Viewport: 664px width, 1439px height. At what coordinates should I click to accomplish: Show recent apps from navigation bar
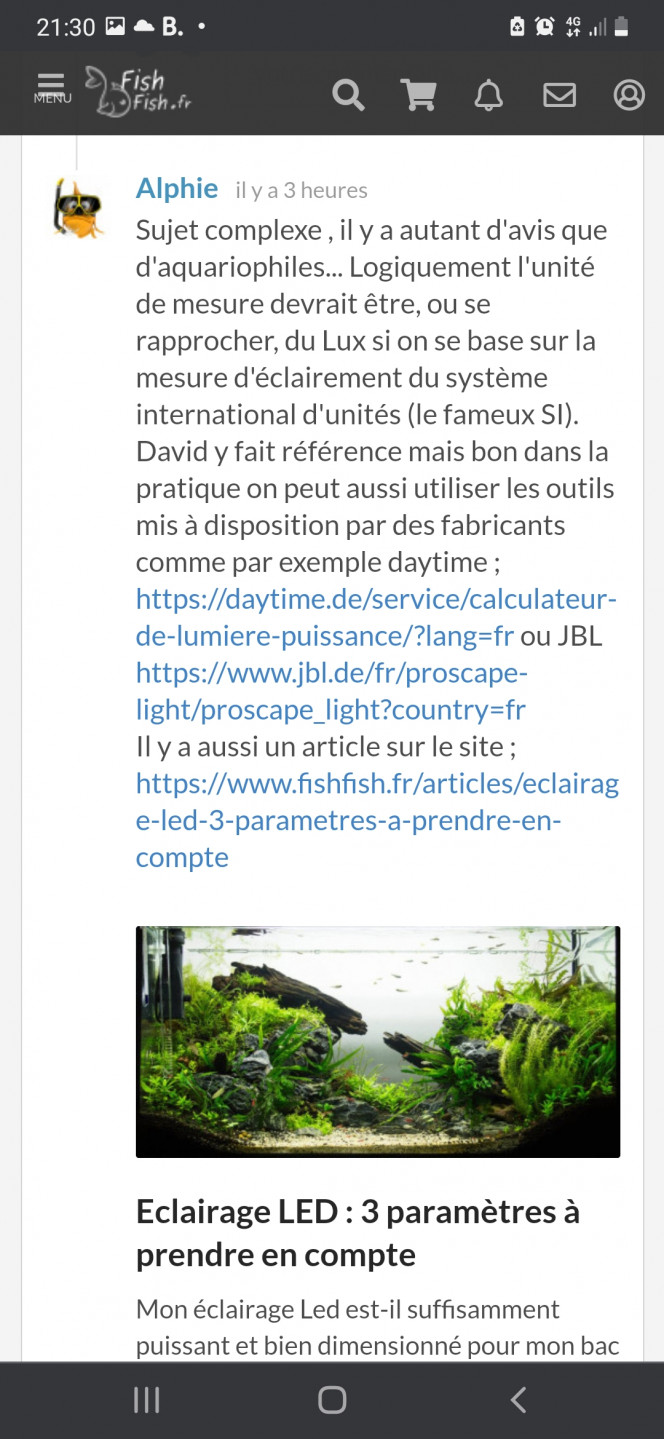(147, 1400)
